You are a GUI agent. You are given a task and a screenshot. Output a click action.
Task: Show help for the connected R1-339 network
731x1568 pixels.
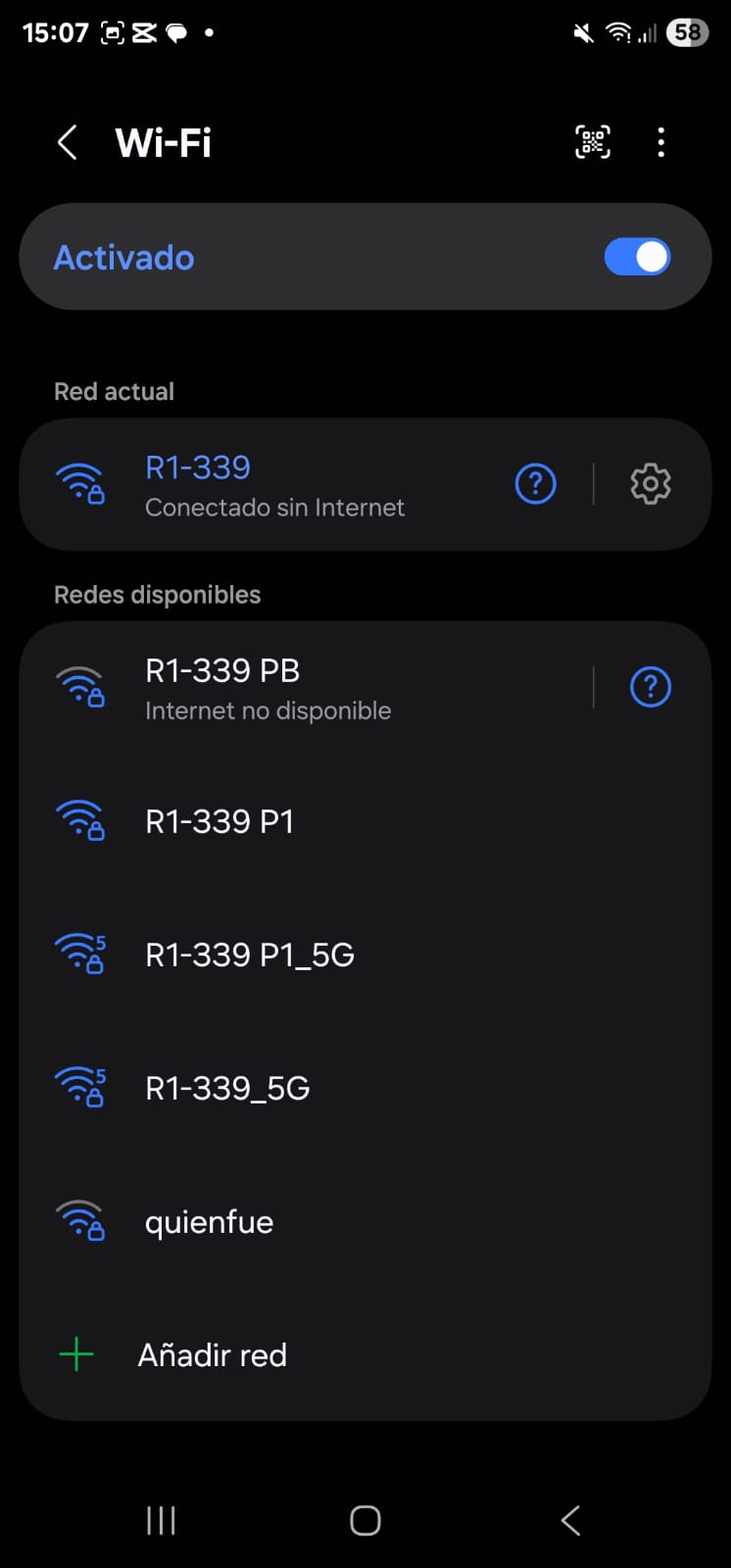(536, 484)
